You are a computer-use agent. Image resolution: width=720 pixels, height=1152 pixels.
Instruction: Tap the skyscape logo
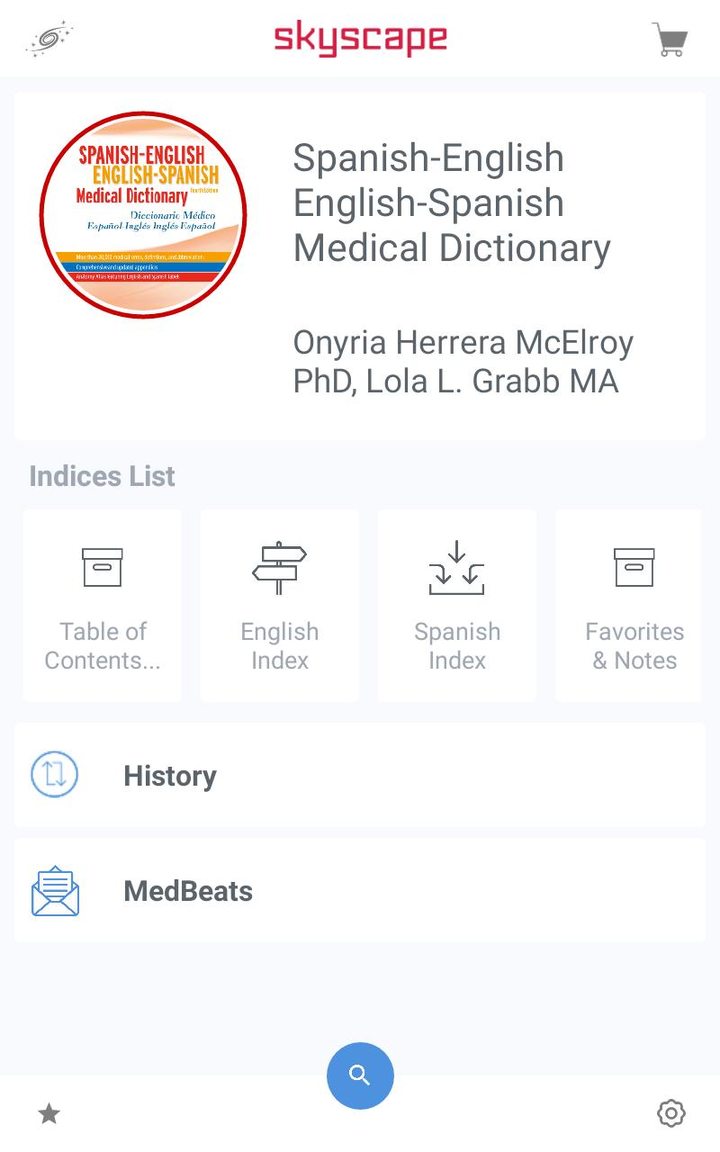360,39
